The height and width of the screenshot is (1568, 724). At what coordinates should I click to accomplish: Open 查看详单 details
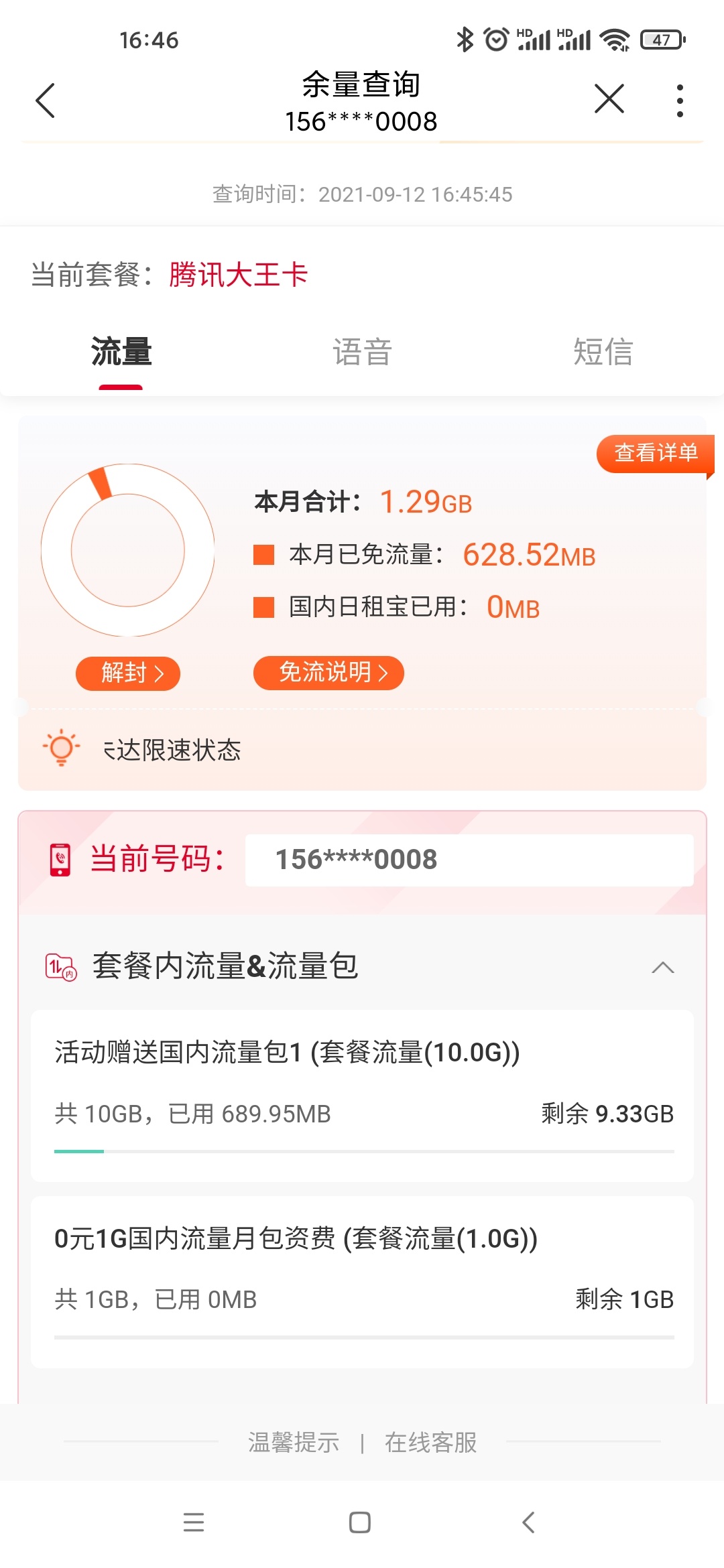coord(655,453)
